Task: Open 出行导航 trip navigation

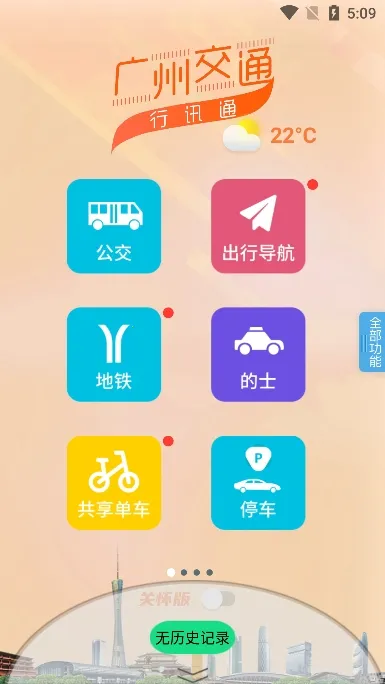Action: 258,226
